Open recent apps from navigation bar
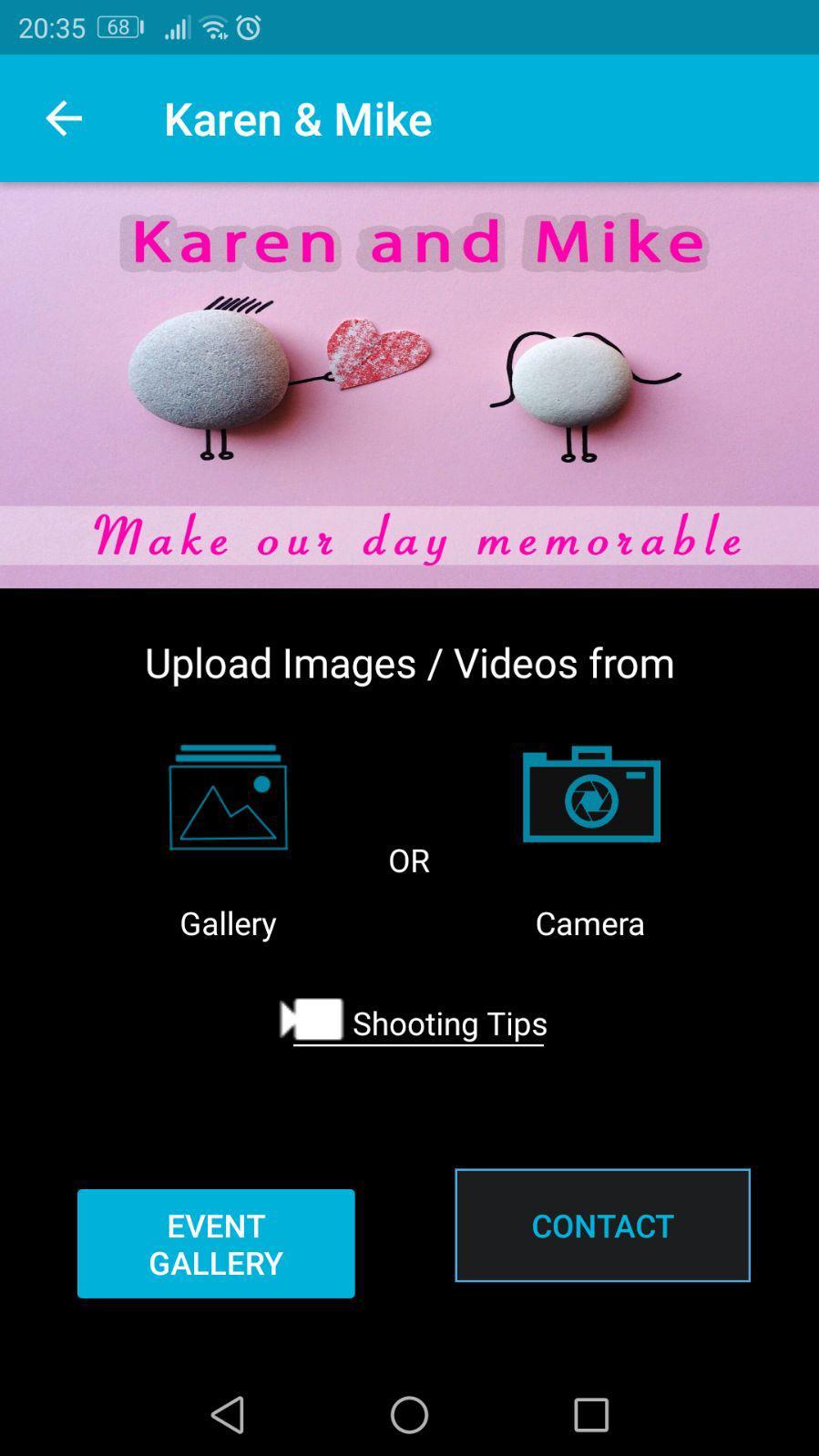The height and width of the screenshot is (1456, 819). pos(590,1414)
